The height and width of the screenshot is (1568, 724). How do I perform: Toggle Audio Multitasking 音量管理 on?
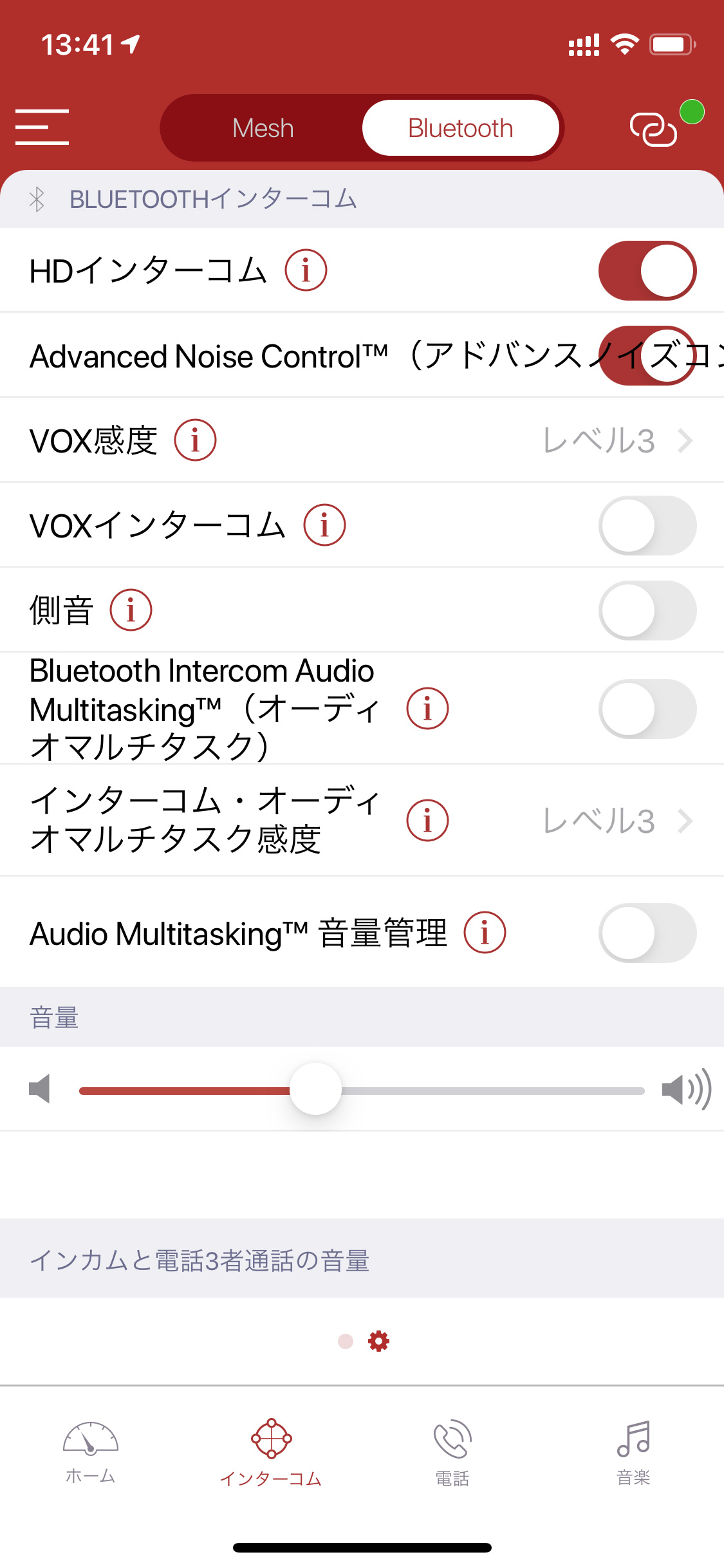pos(647,933)
